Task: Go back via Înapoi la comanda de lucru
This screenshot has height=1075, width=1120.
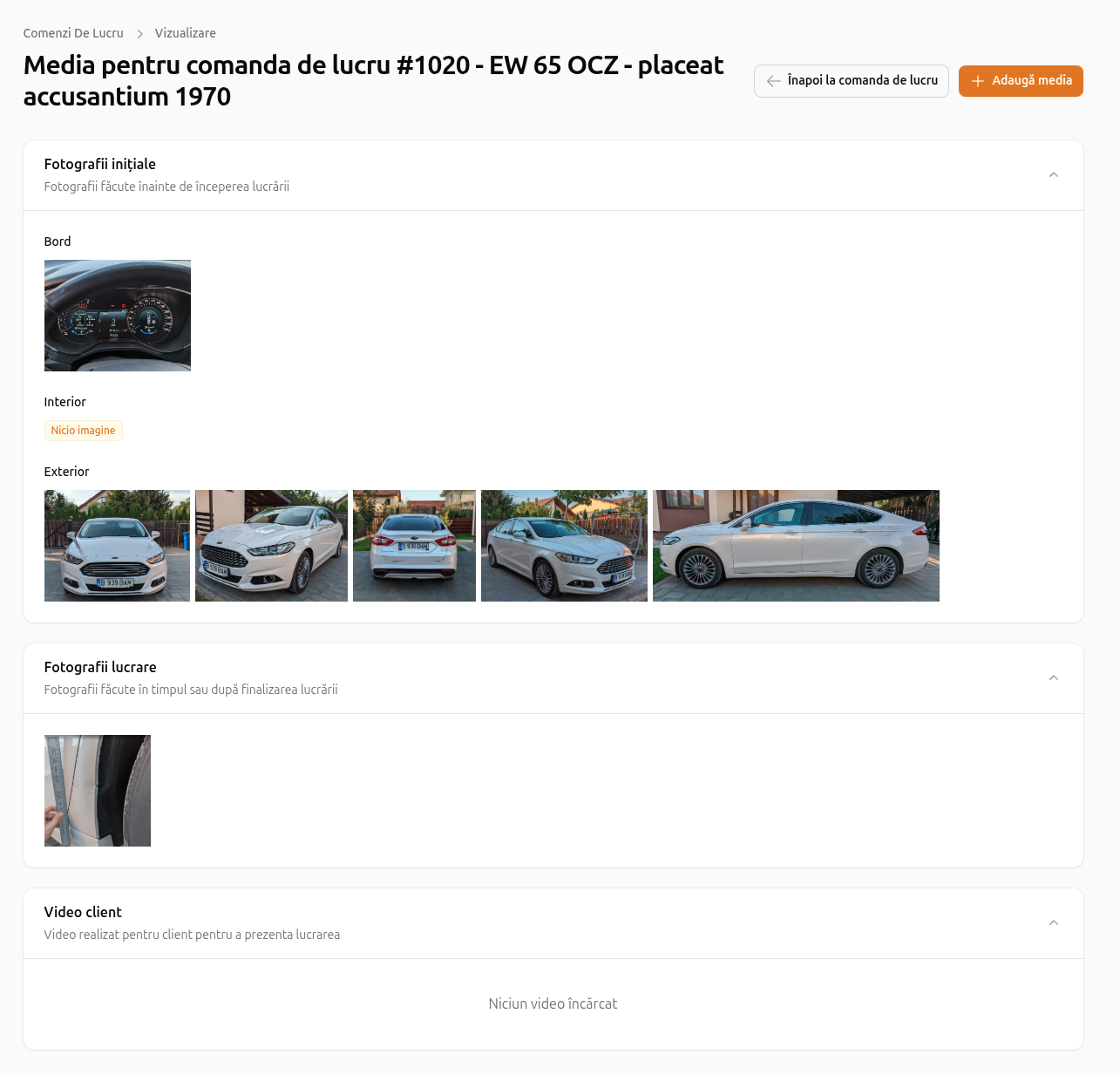Action: click(x=851, y=81)
